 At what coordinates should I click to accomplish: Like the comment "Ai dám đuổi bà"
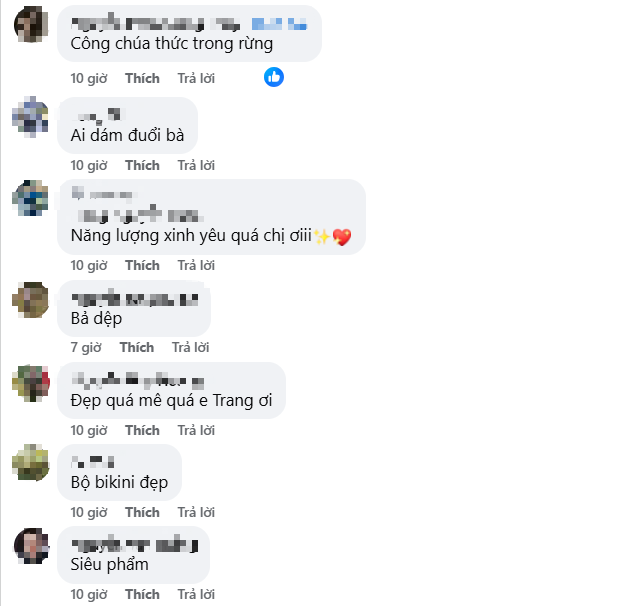142,165
